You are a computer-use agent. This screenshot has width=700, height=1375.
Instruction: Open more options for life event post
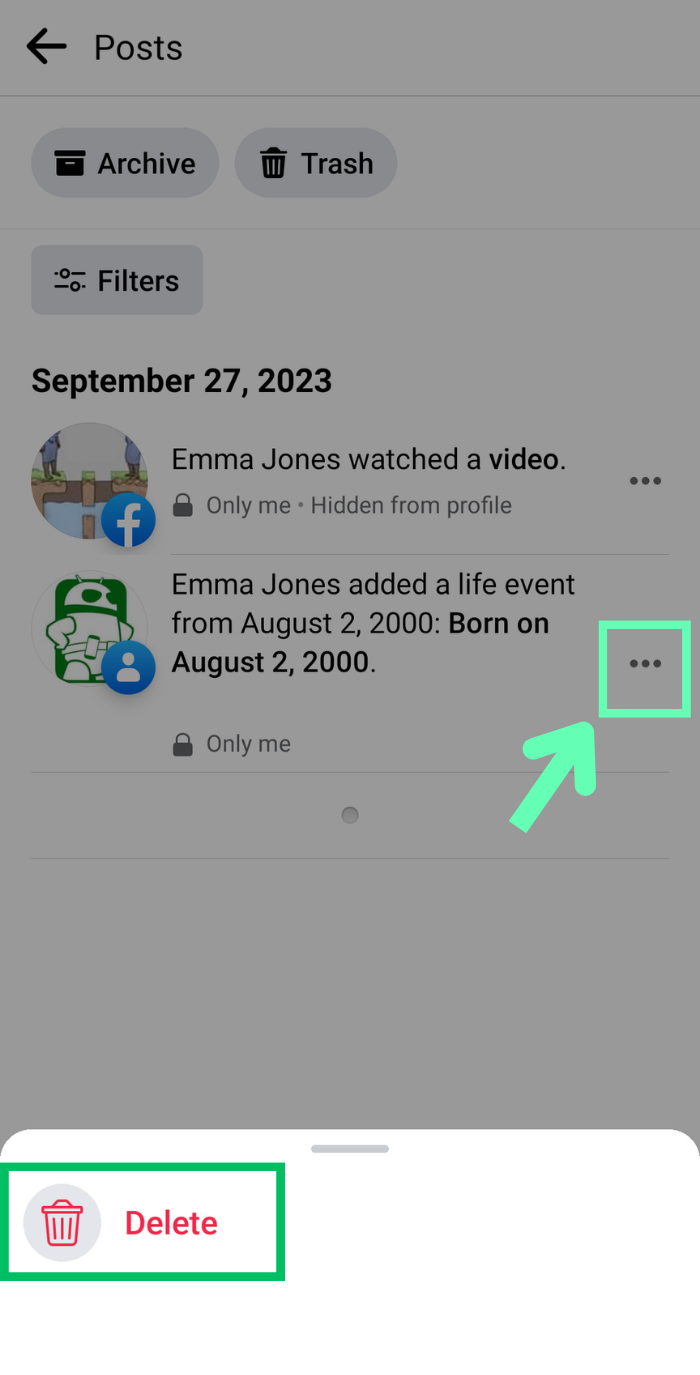pyautogui.click(x=645, y=664)
